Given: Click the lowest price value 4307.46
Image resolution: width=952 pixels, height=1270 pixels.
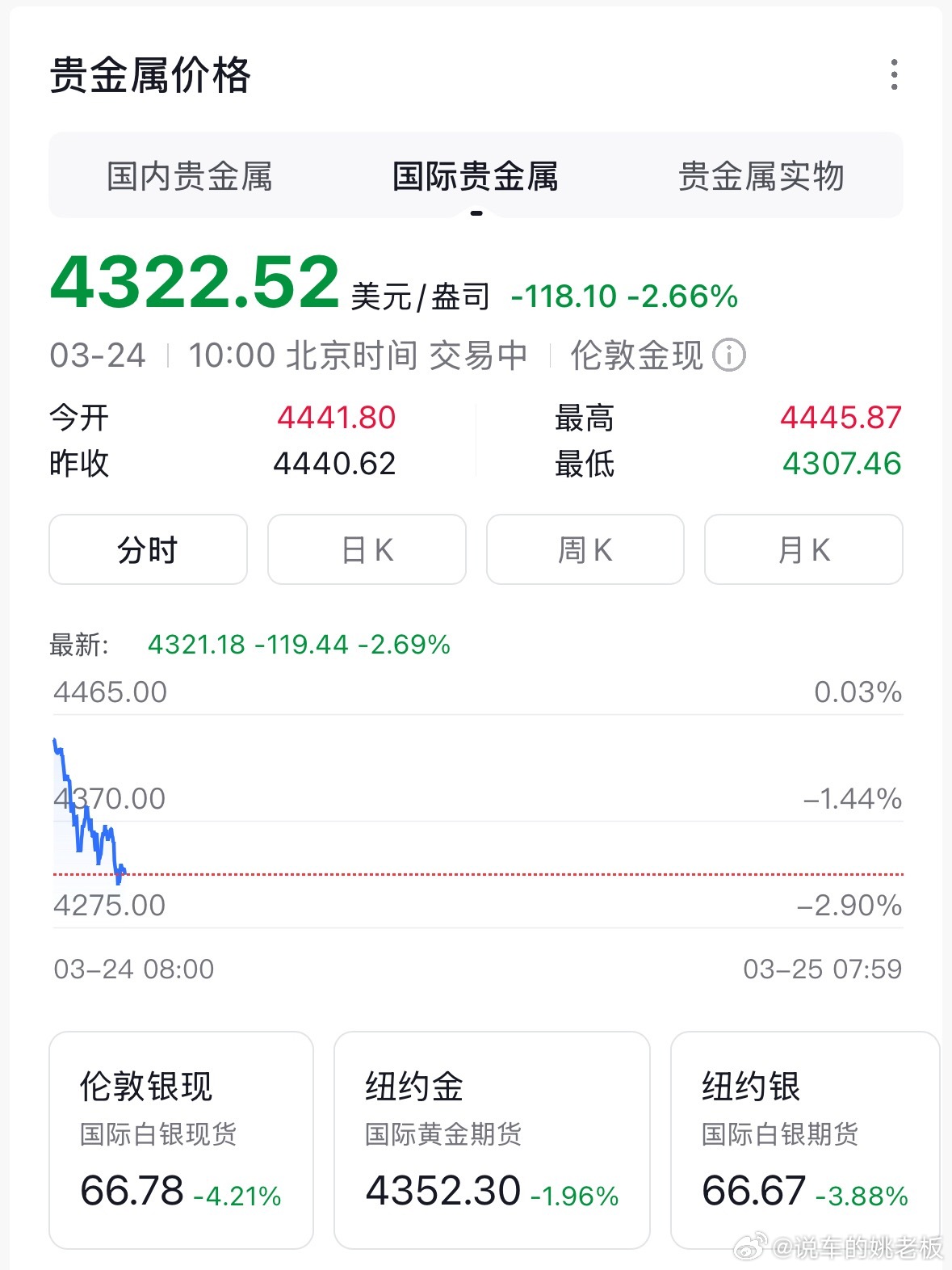Looking at the screenshot, I should pos(842,464).
